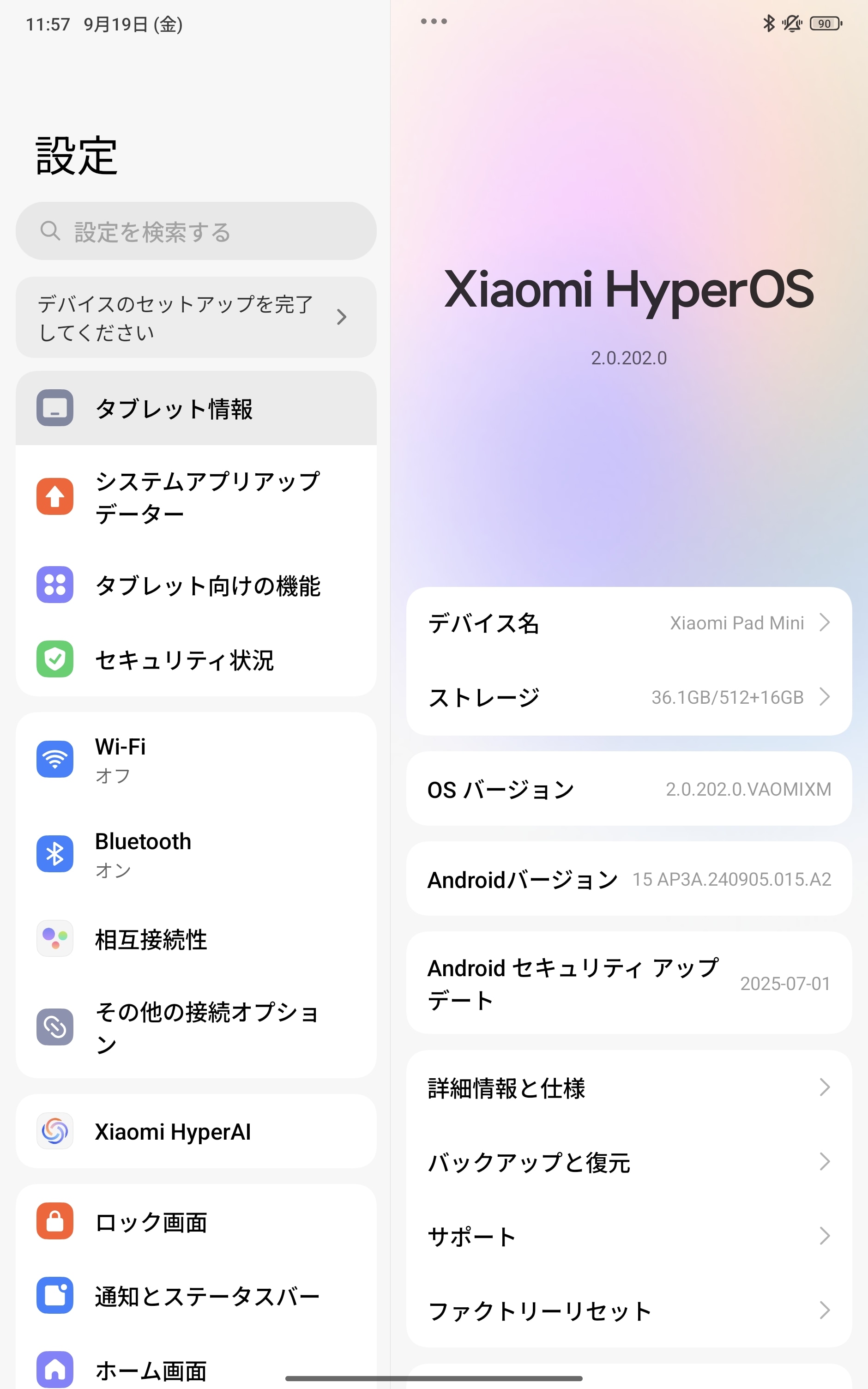Open Wi-Fi settings
The width and height of the screenshot is (868, 1389).
coord(195,759)
